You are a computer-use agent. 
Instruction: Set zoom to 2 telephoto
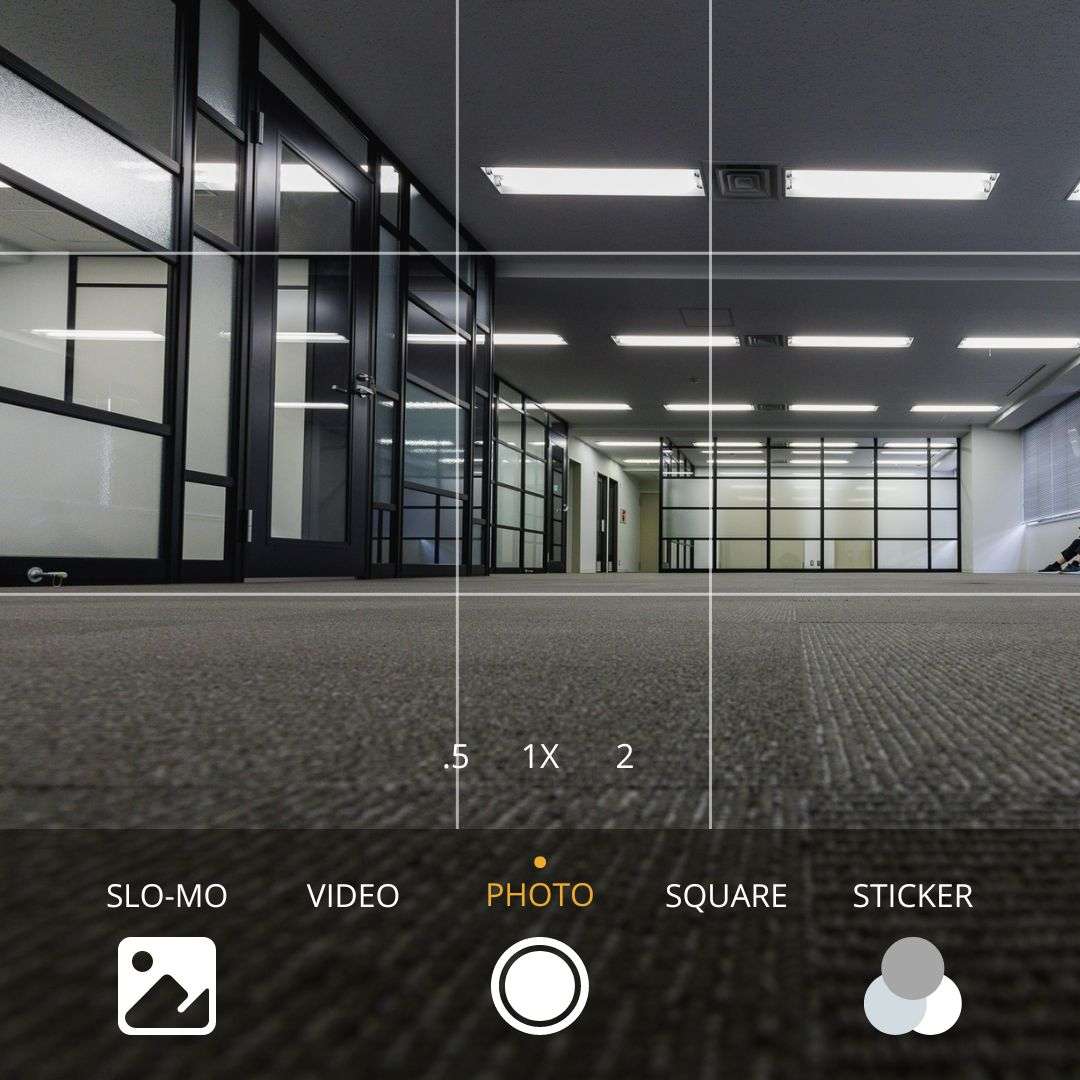[625, 757]
